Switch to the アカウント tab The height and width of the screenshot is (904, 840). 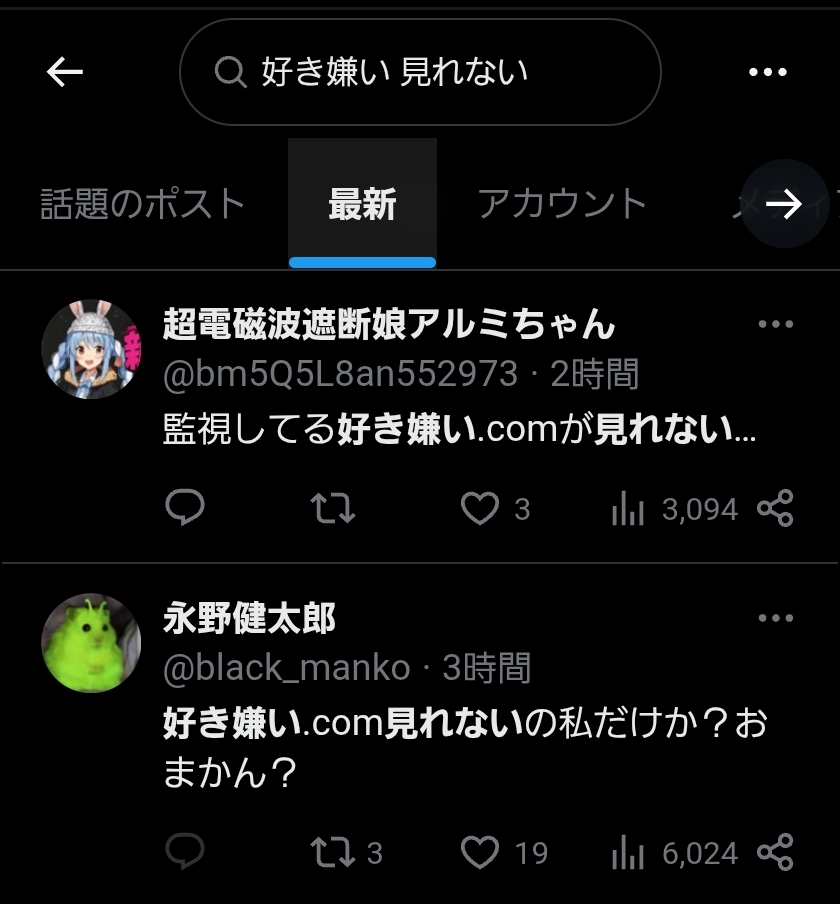pos(563,204)
